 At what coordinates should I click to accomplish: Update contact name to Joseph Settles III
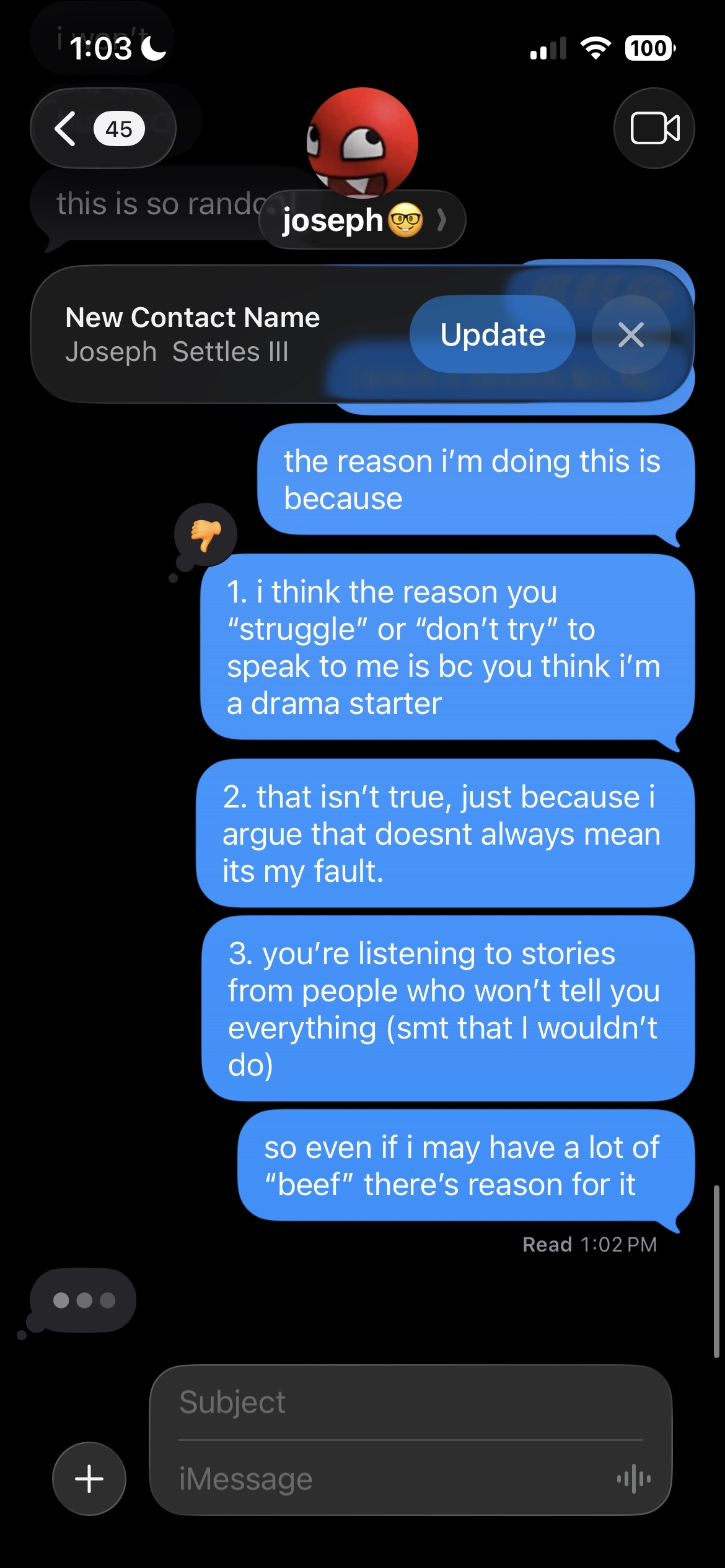492,334
